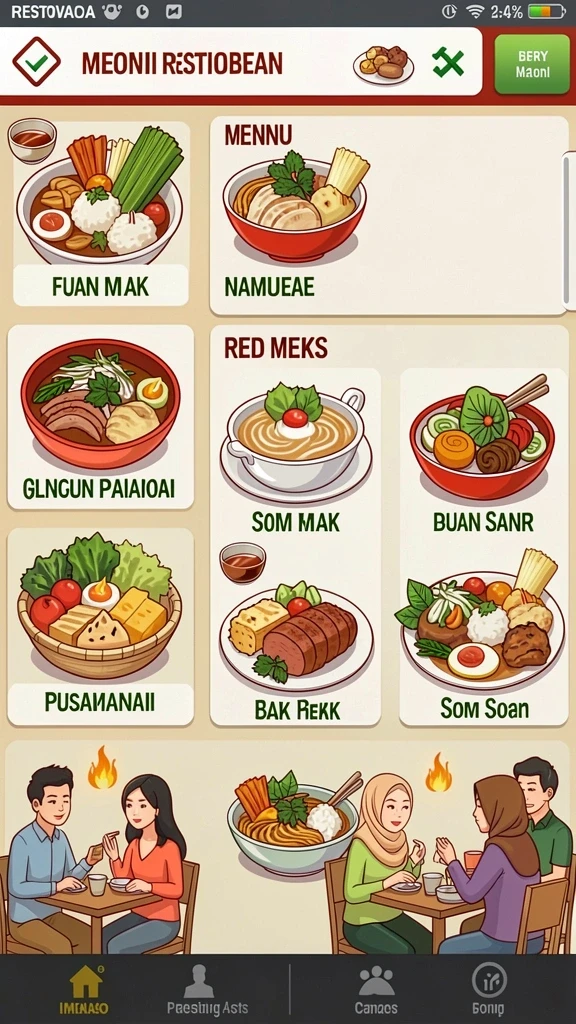Image resolution: width=576 pixels, height=1024 pixels.
Task: Go to the Paesing Asts tab
Action: coord(207,989)
